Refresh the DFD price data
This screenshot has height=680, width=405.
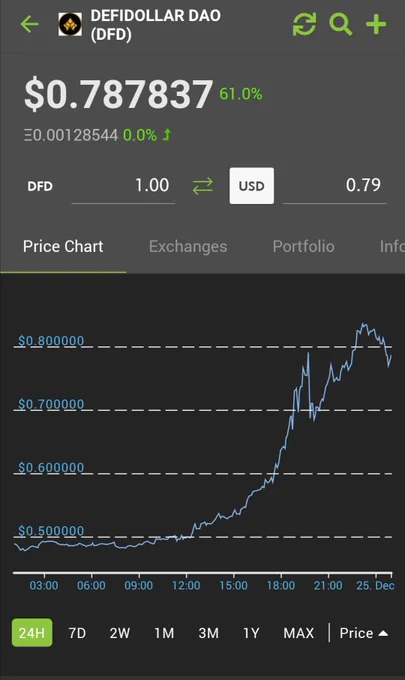(304, 24)
